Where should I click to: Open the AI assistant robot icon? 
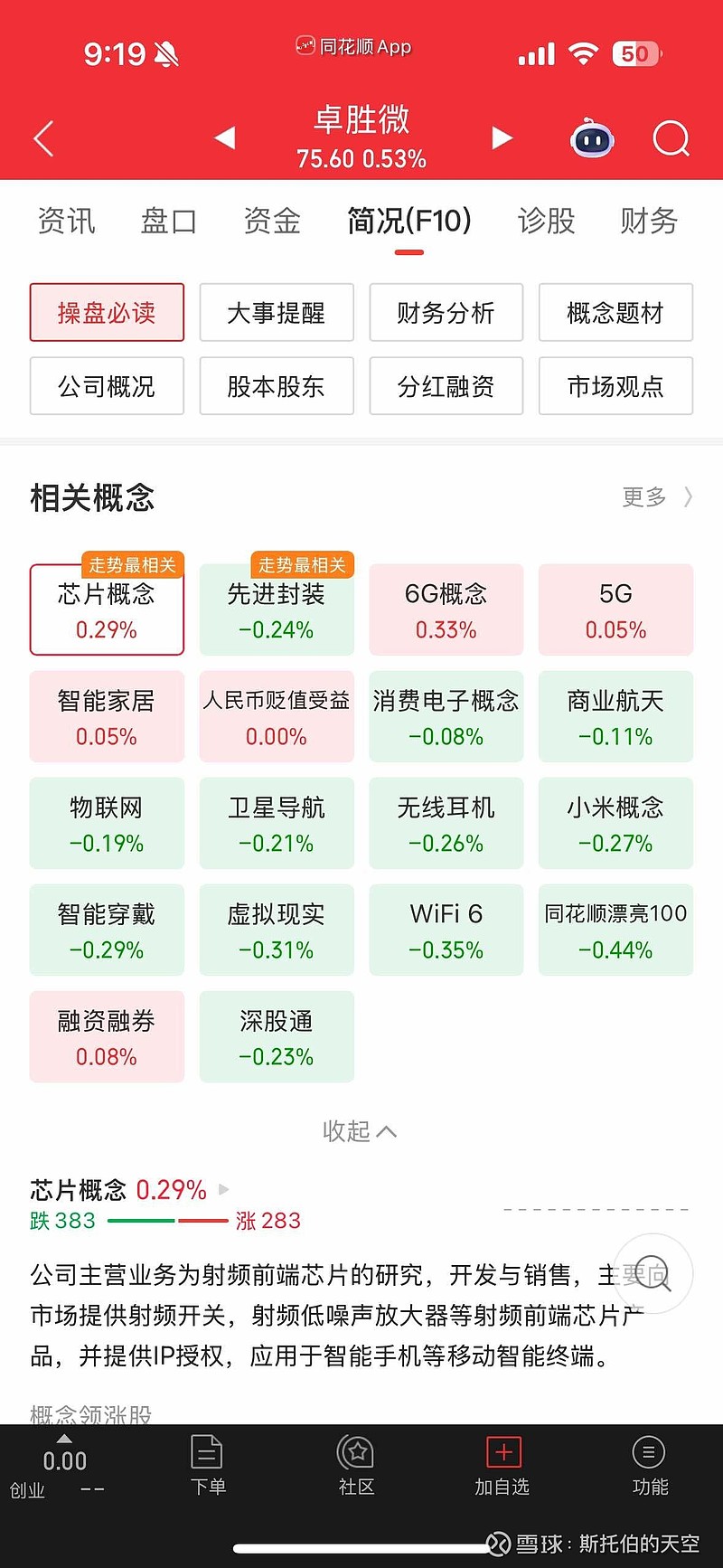tap(593, 138)
